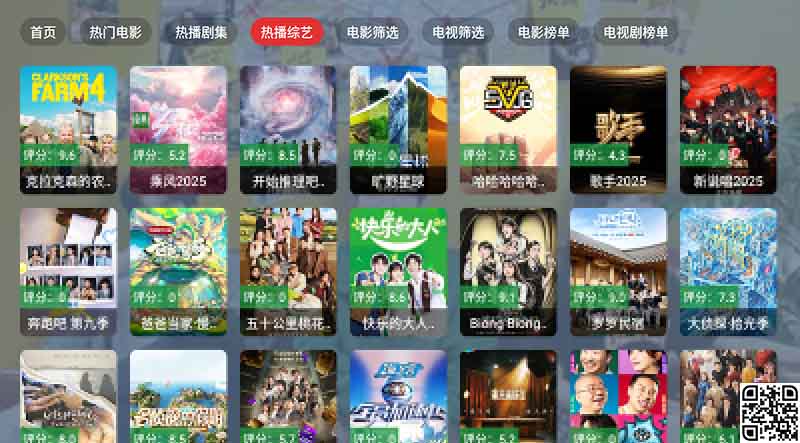Switch to the 电影榜单 tab
The image size is (800, 443).
(544, 32)
